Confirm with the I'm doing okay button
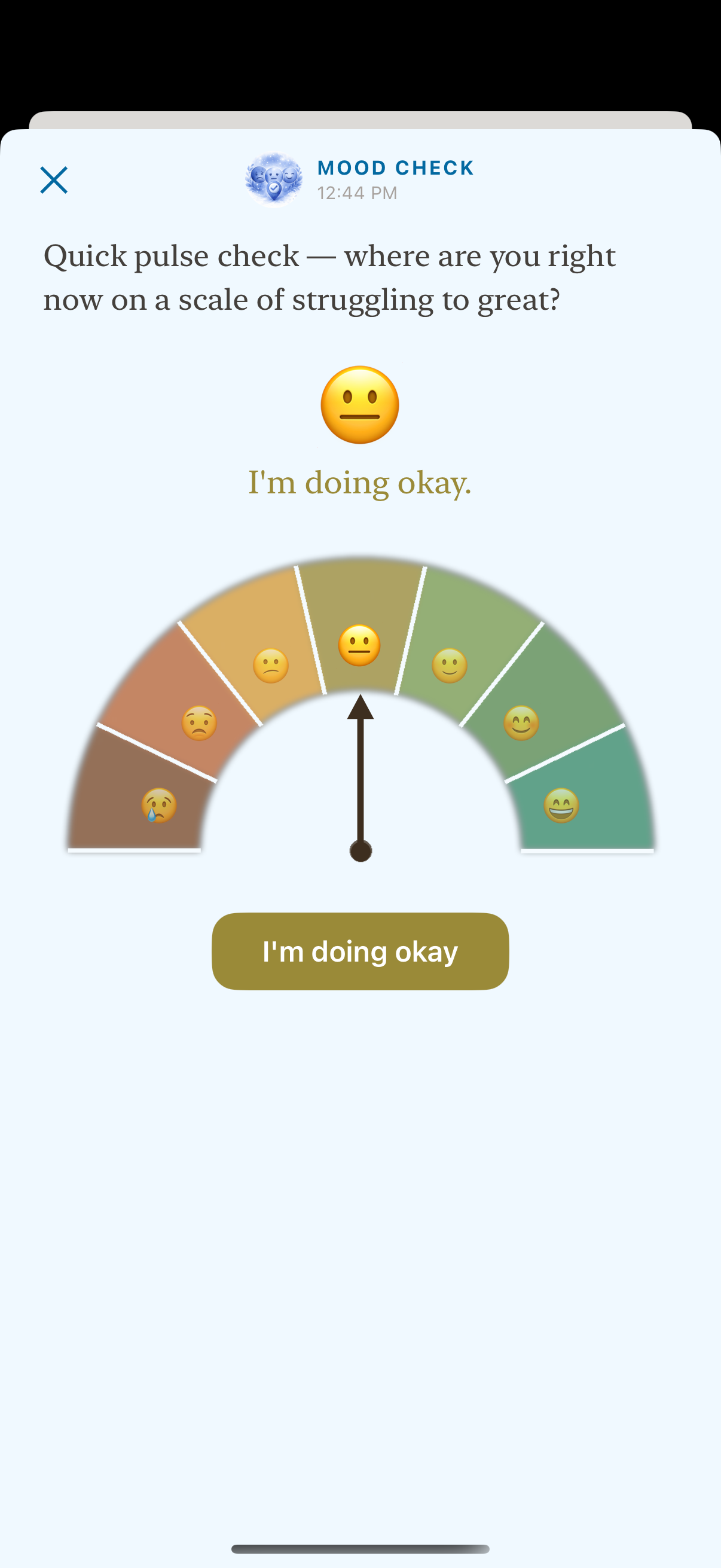Screen dimensions: 721x1568 click(360, 951)
